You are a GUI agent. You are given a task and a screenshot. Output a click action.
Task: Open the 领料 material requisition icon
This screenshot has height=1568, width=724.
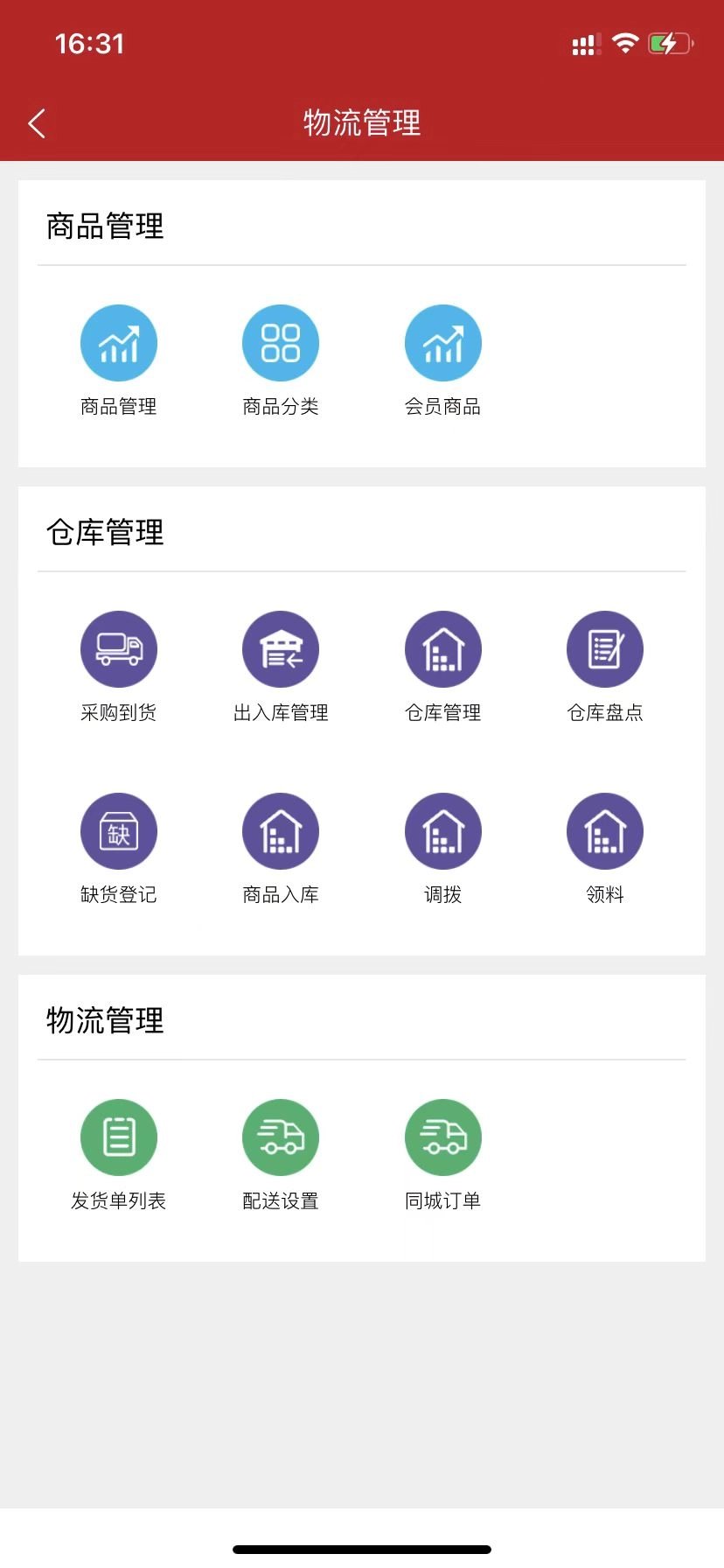tap(605, 830)
